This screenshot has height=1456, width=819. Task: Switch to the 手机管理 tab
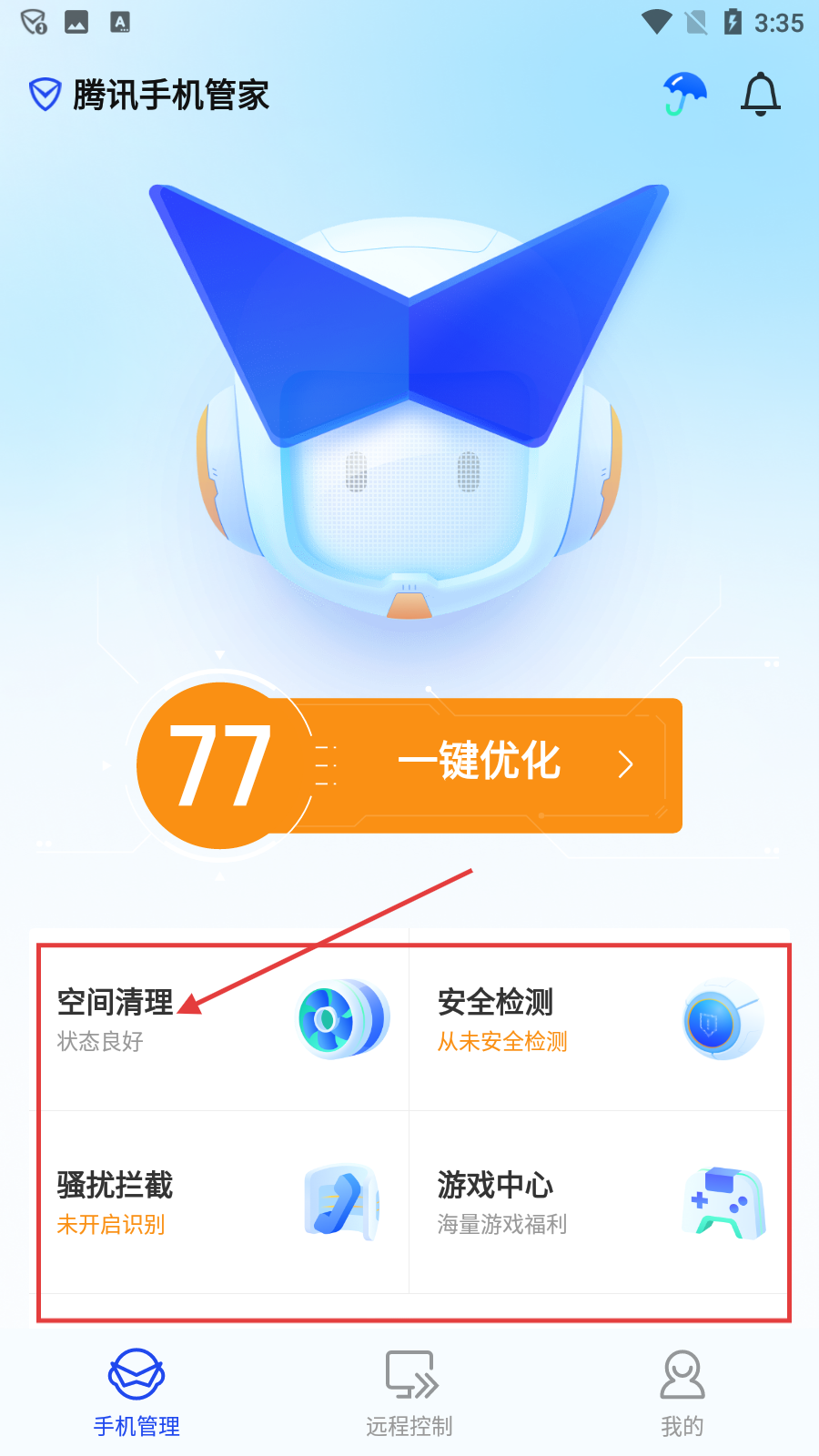click(x=136, y=1392)
